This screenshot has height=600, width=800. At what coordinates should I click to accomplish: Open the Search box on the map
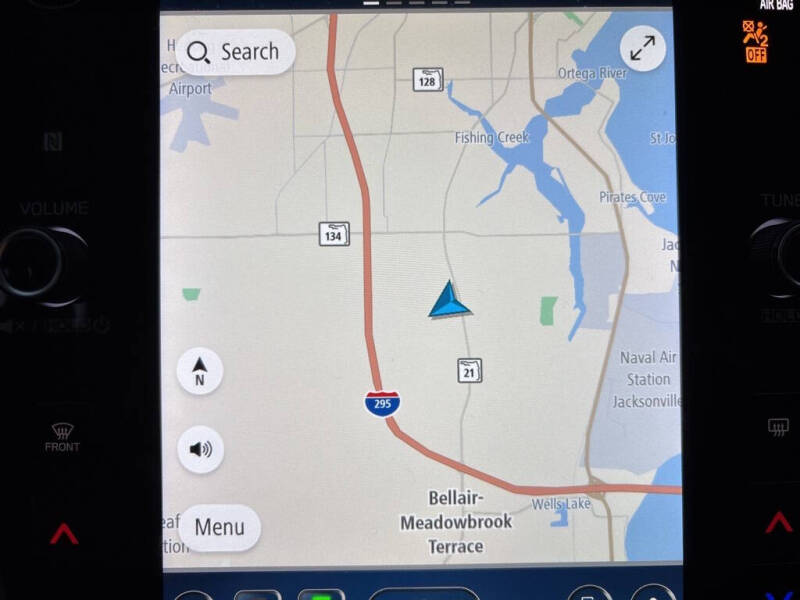coord(236,52)
